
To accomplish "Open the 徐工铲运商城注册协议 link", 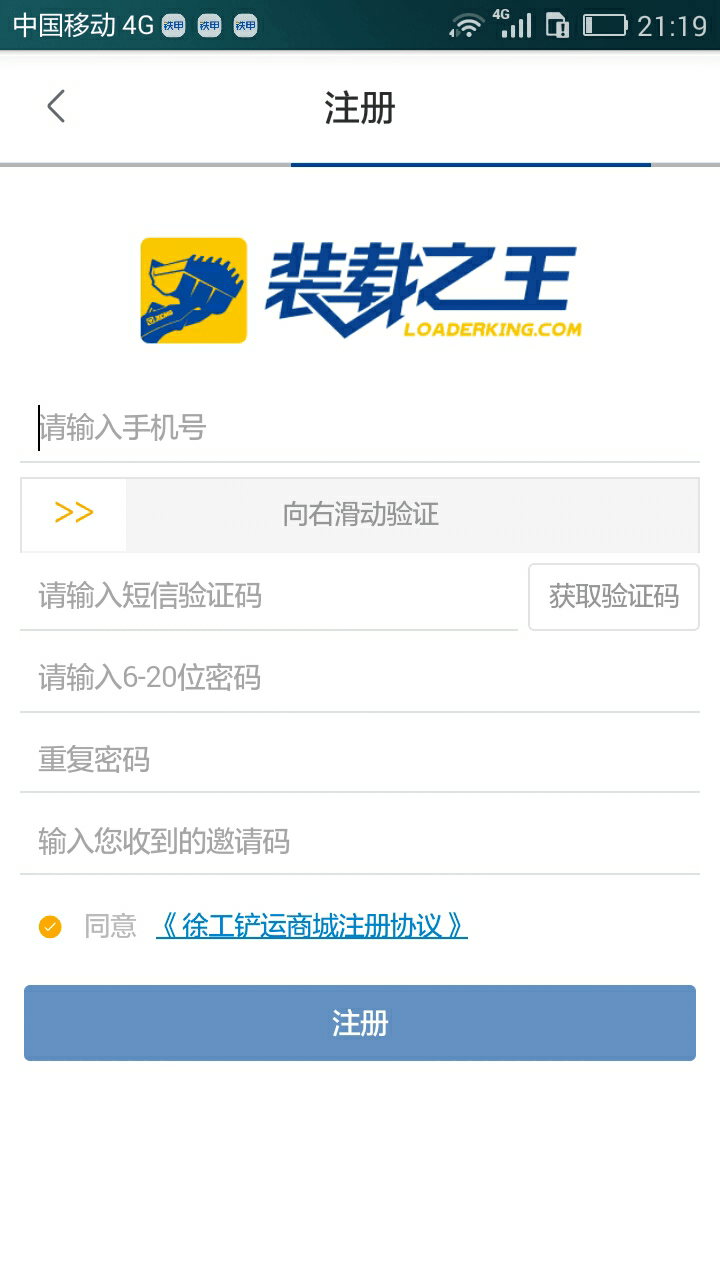I will tap(312, 926).
